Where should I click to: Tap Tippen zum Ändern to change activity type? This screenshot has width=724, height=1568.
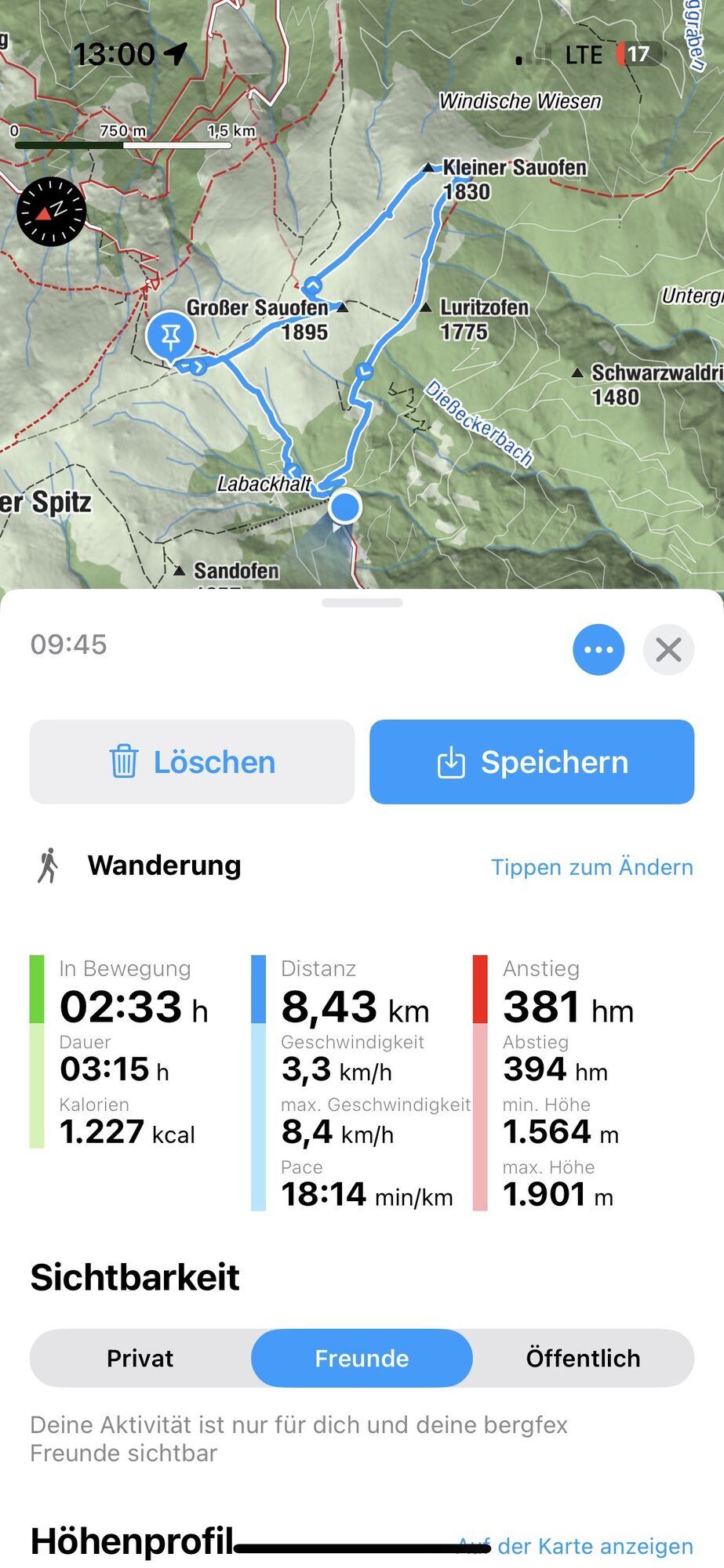pos(592,867)
